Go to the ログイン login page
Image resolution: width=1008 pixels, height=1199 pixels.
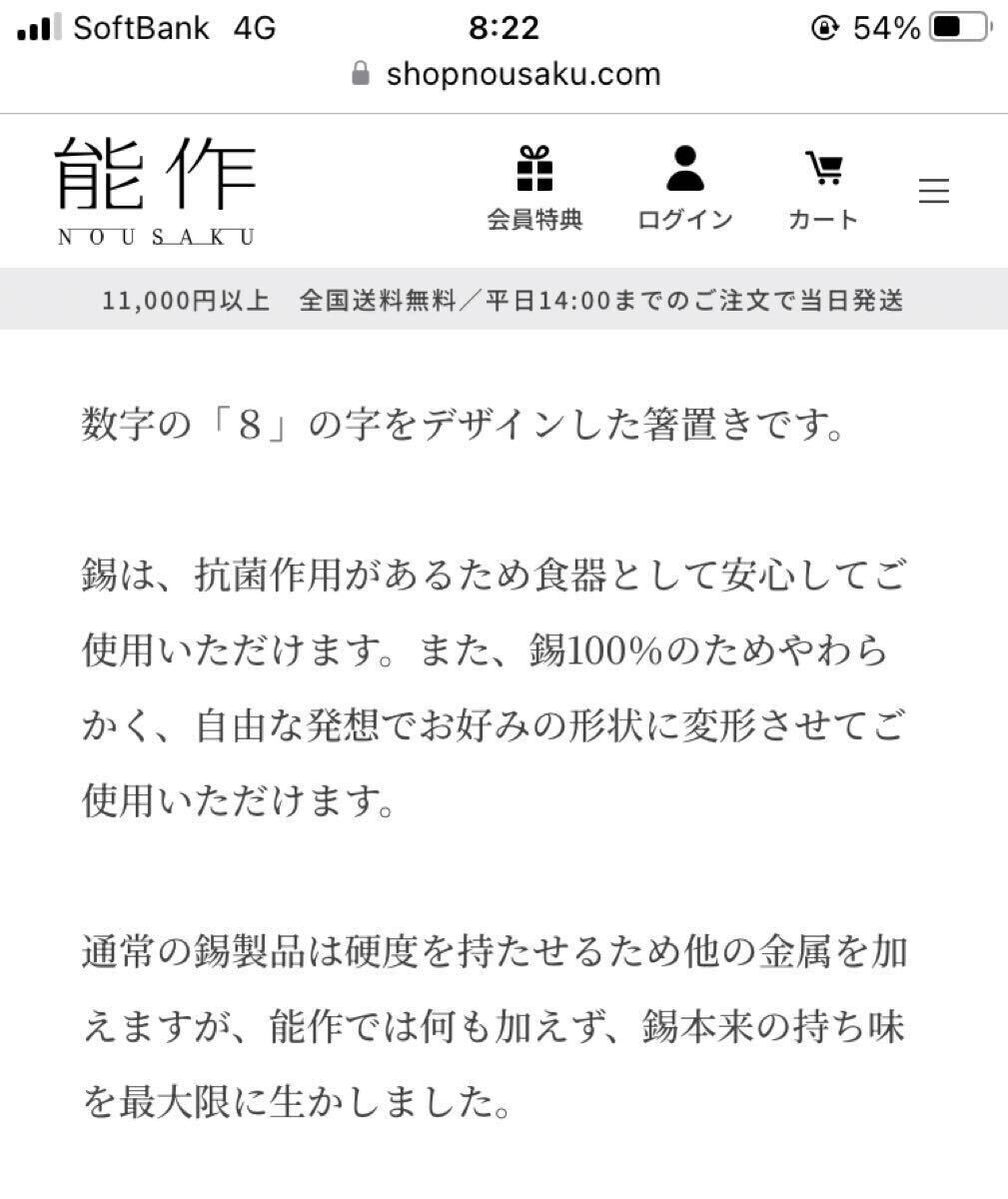[x=684, y=189]
